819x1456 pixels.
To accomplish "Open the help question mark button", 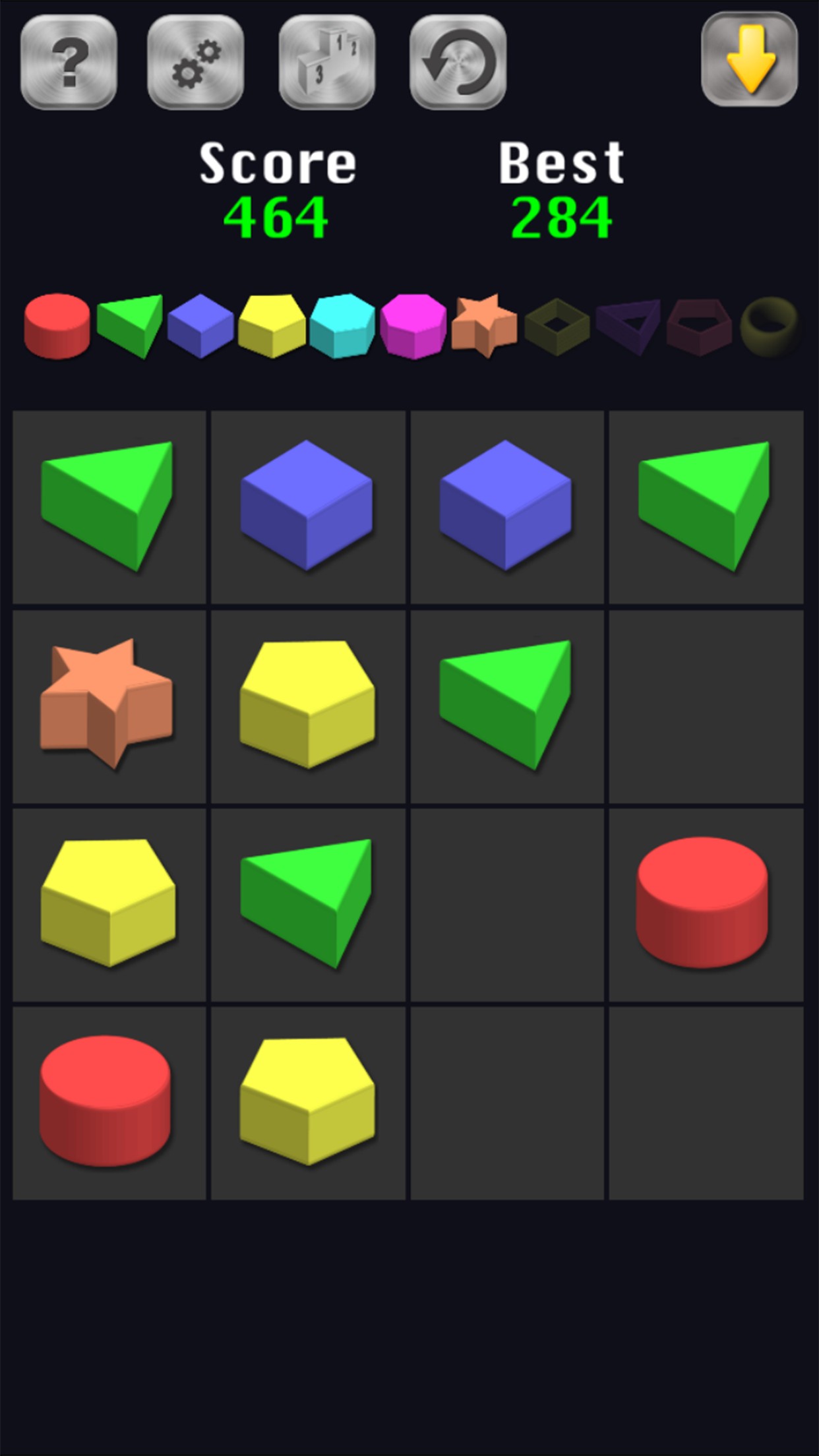I will (x=69, y=62).
